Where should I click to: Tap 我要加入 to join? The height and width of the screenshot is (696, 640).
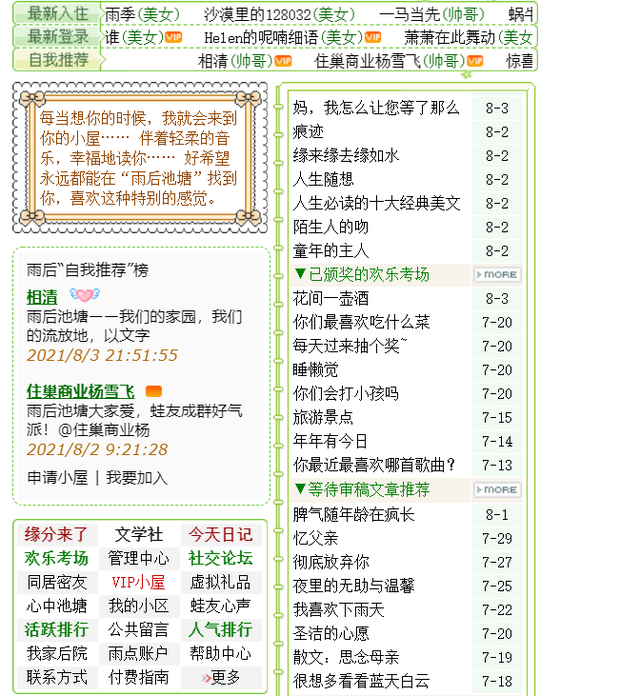(136, 478)
